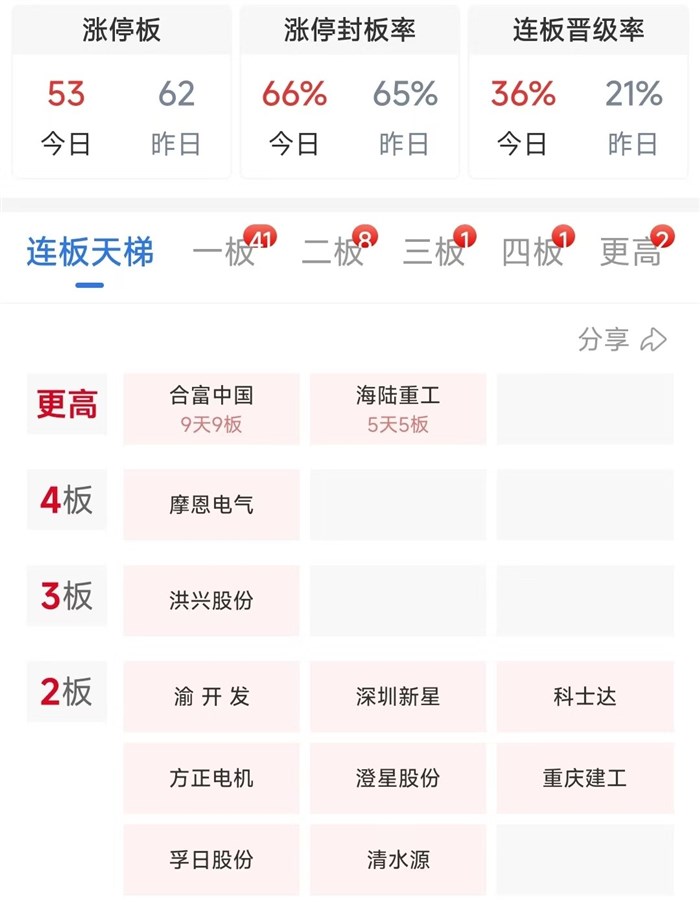Select the 四板 tab
Viewport: 700px width, 911px height.
tap(532, 253)
